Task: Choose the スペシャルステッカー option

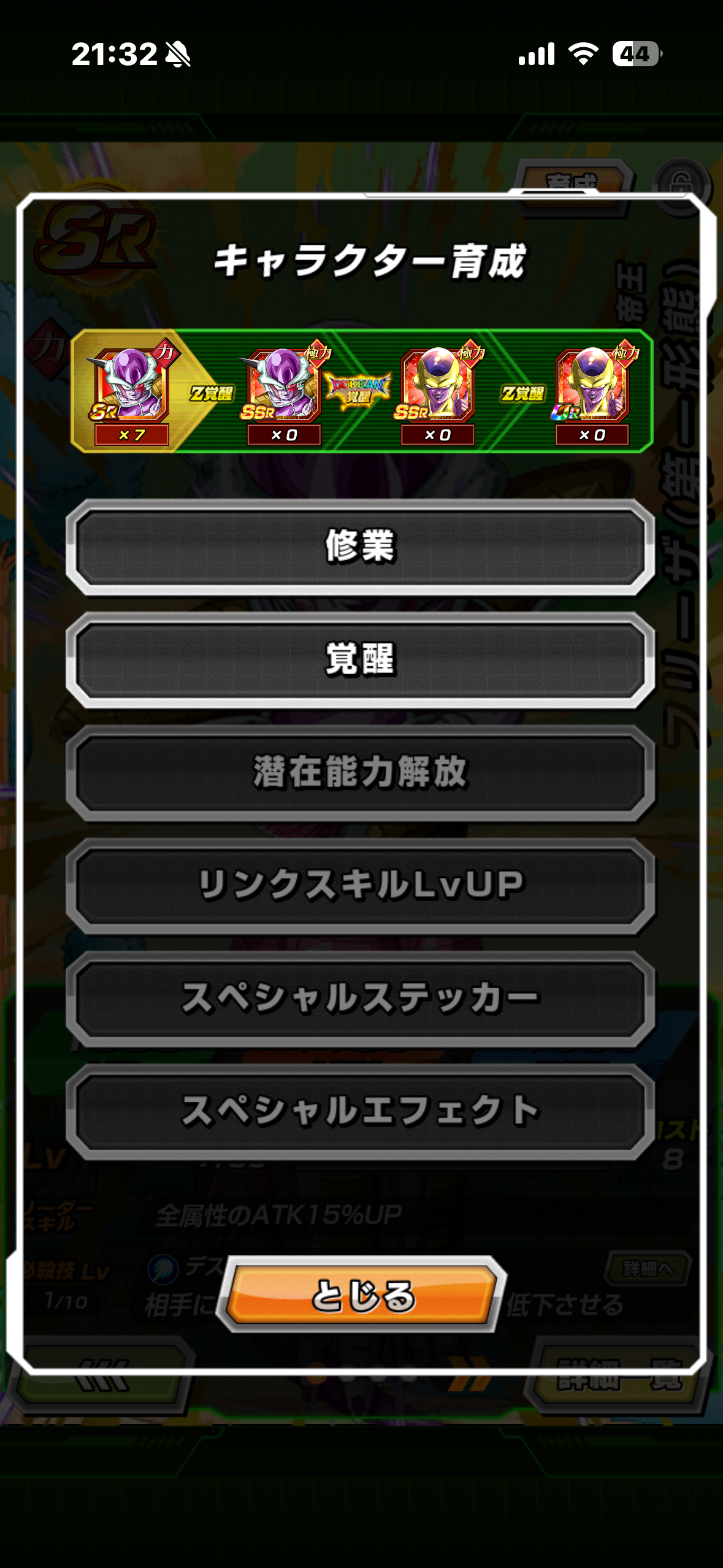Action: pos(361,998)
